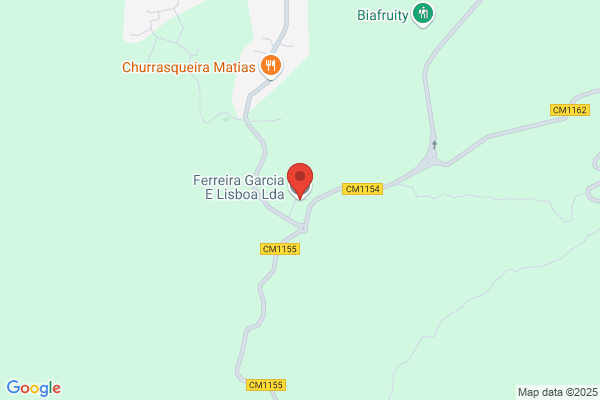
Task: Tap the red pin at Ferreira Garcia E Lisboa
Action: pos(300,181)
